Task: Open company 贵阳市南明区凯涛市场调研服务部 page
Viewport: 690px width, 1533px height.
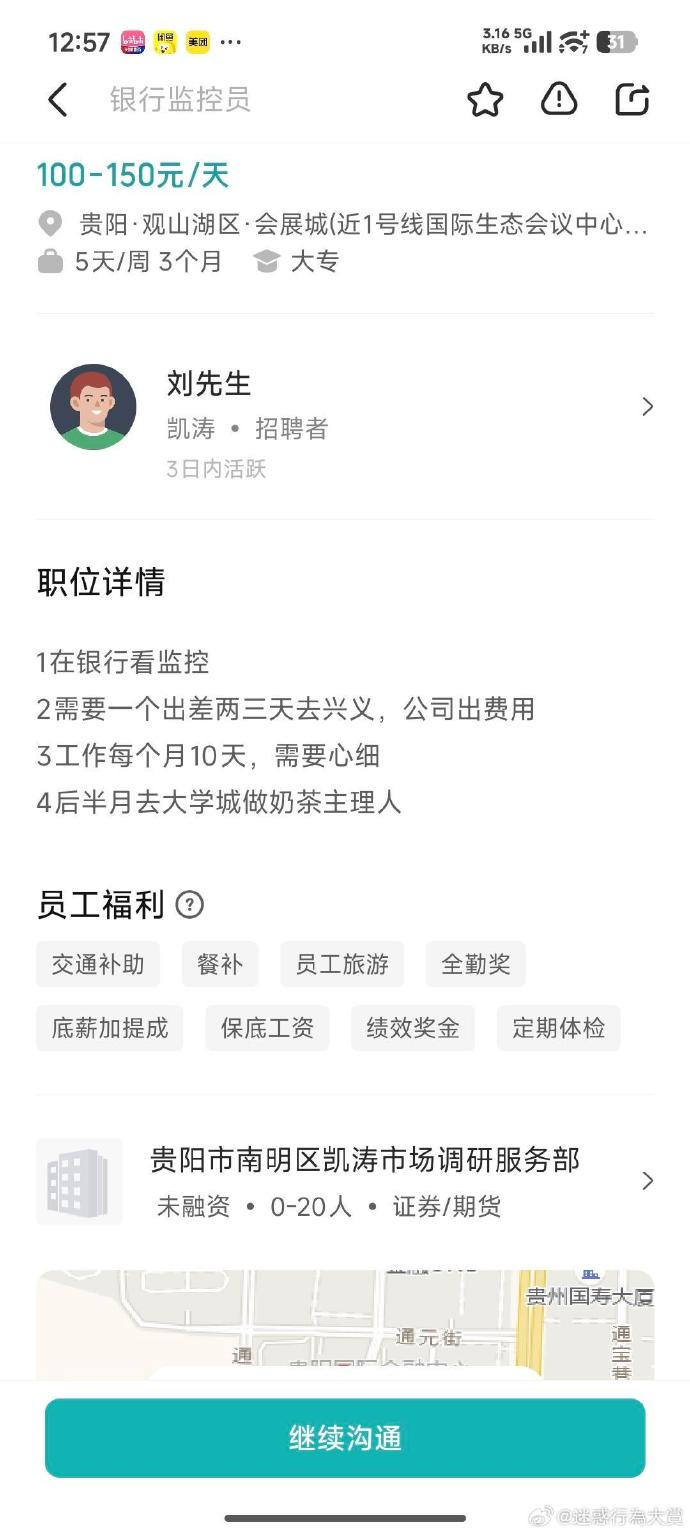Action: tap(345, 1181)
